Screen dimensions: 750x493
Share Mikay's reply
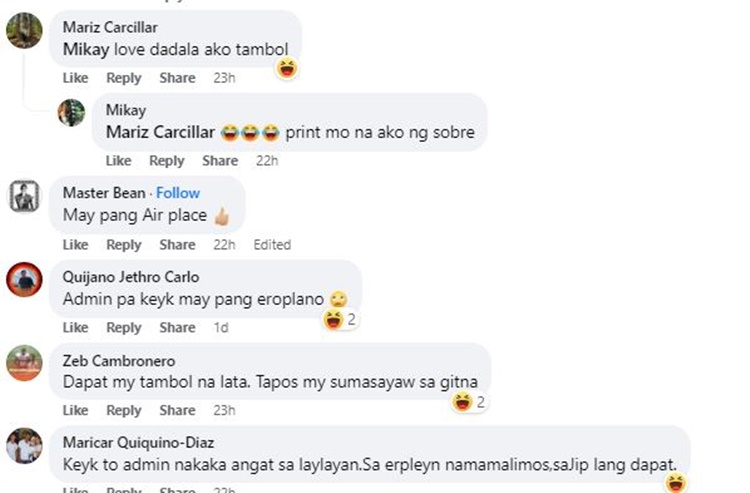220,161
